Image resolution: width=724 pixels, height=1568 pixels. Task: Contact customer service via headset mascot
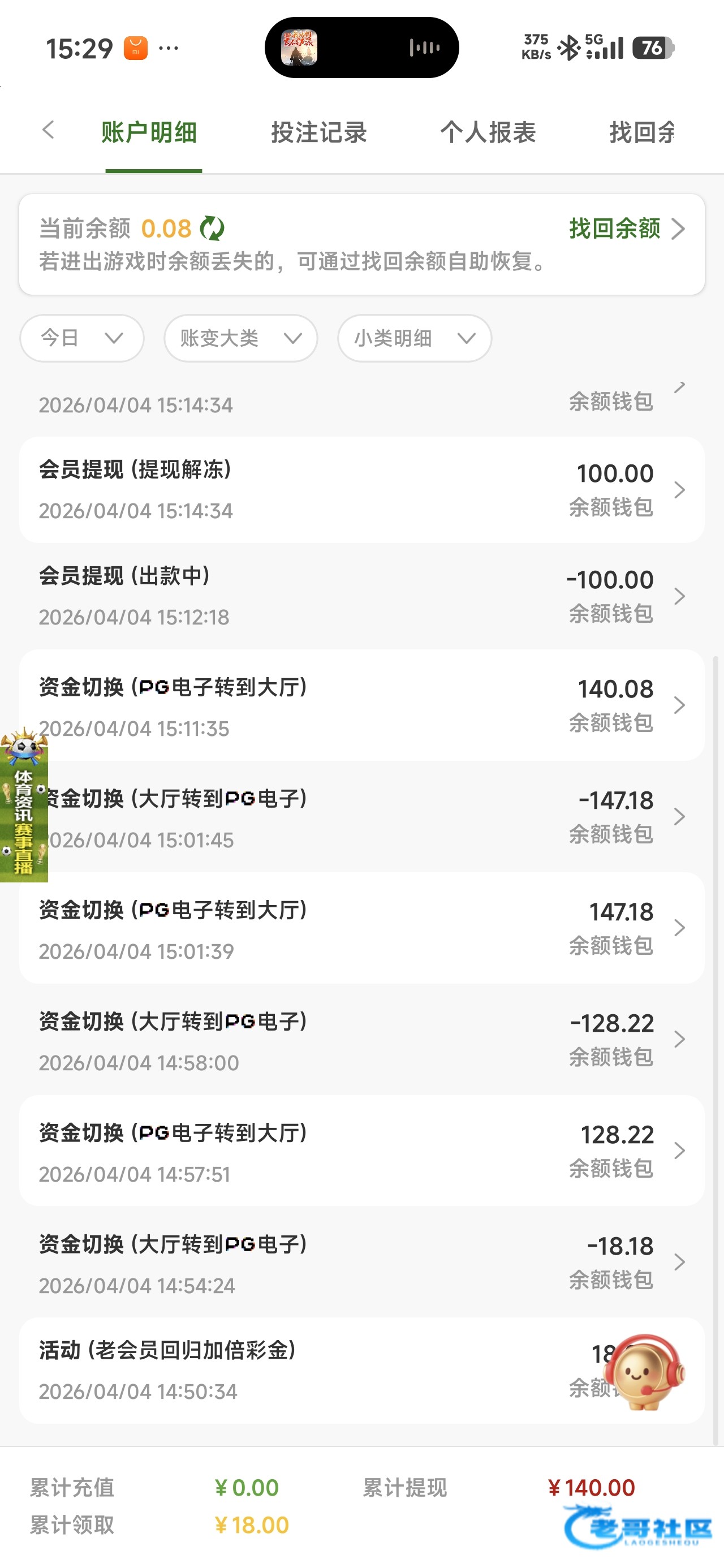pos(647,1372)
